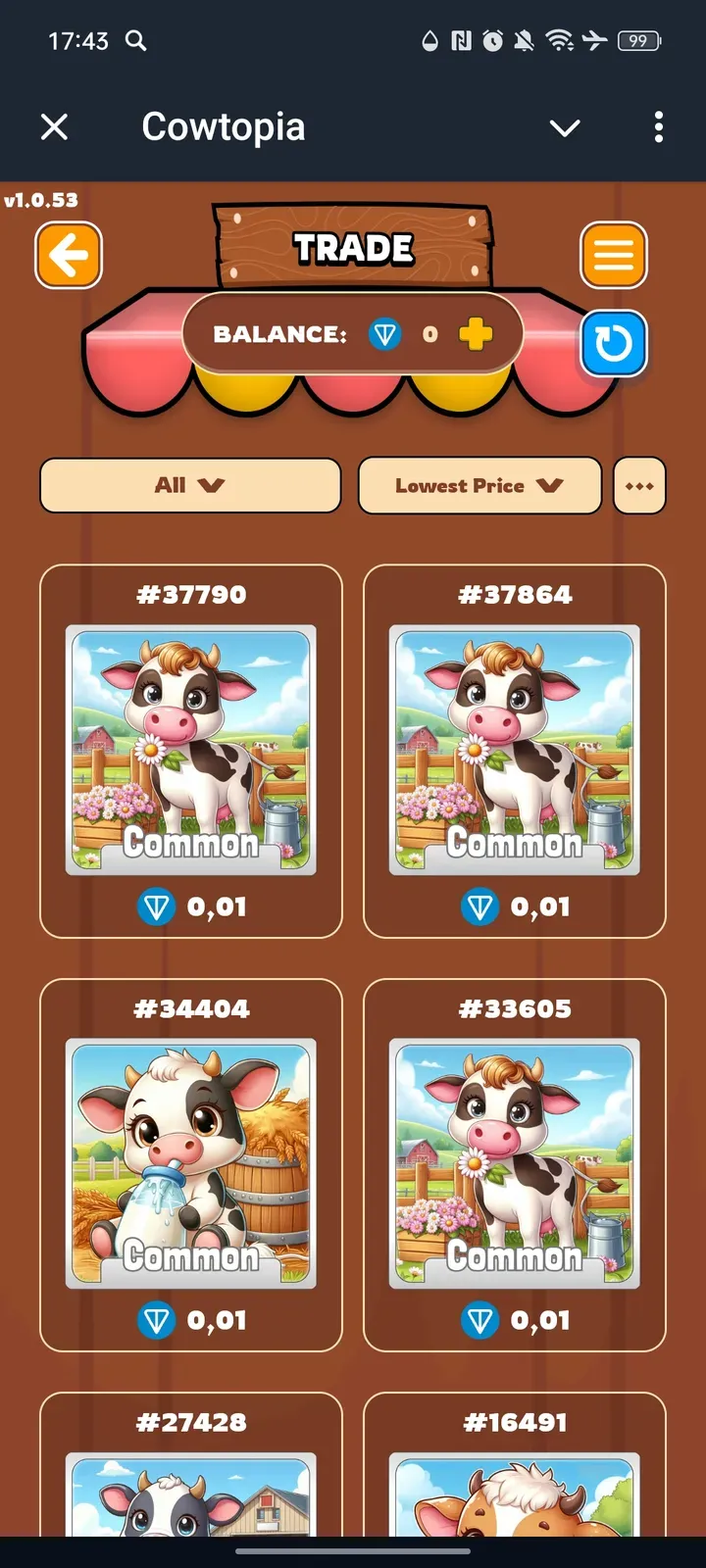The width and height of the screenshot is (706, 1568).
Task: Refresh the trade listings
Action: pos(614,344)
